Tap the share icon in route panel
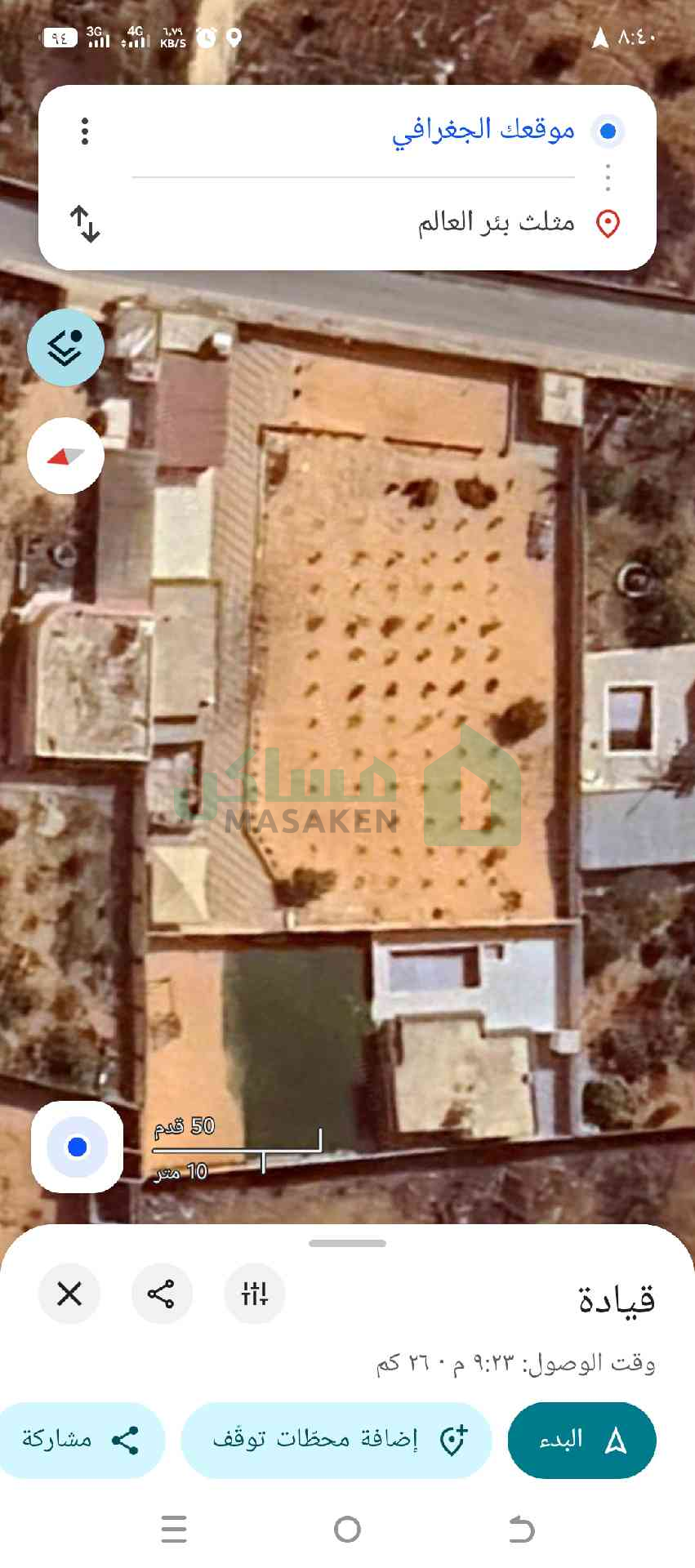The height and width of the screenshot is (1568, 695). point(162,1294)
